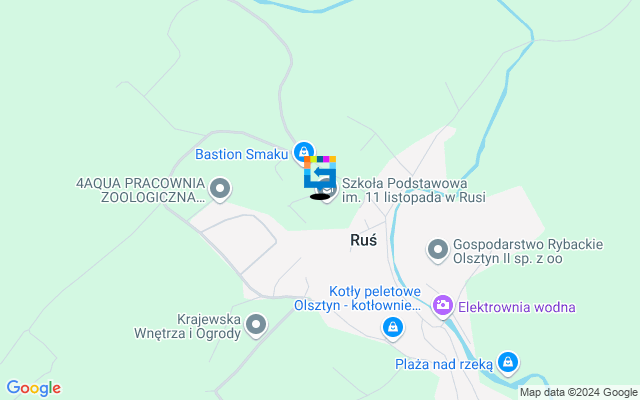
Task: Tap the colorful custom location marker
Action: click(x=320, y=172)
